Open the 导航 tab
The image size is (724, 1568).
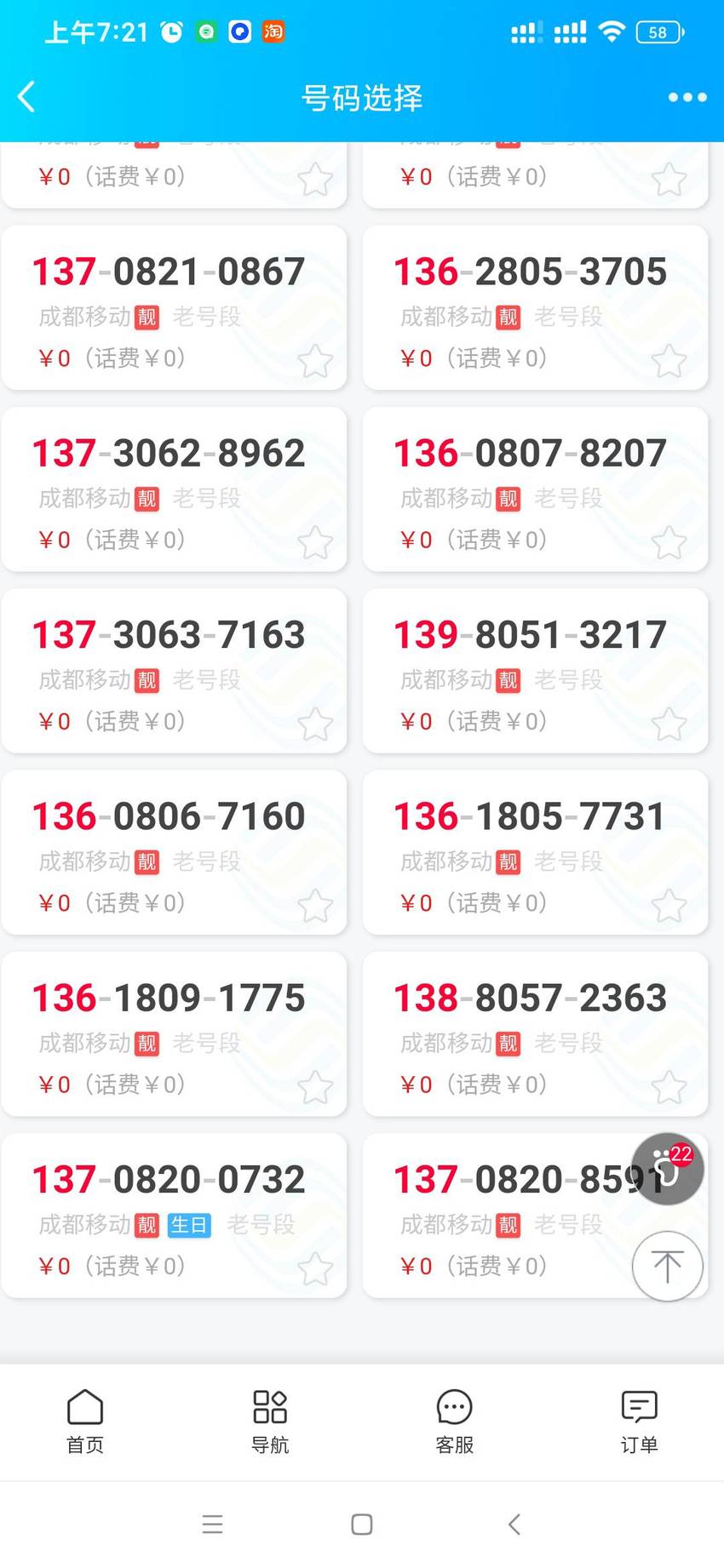270,1422
